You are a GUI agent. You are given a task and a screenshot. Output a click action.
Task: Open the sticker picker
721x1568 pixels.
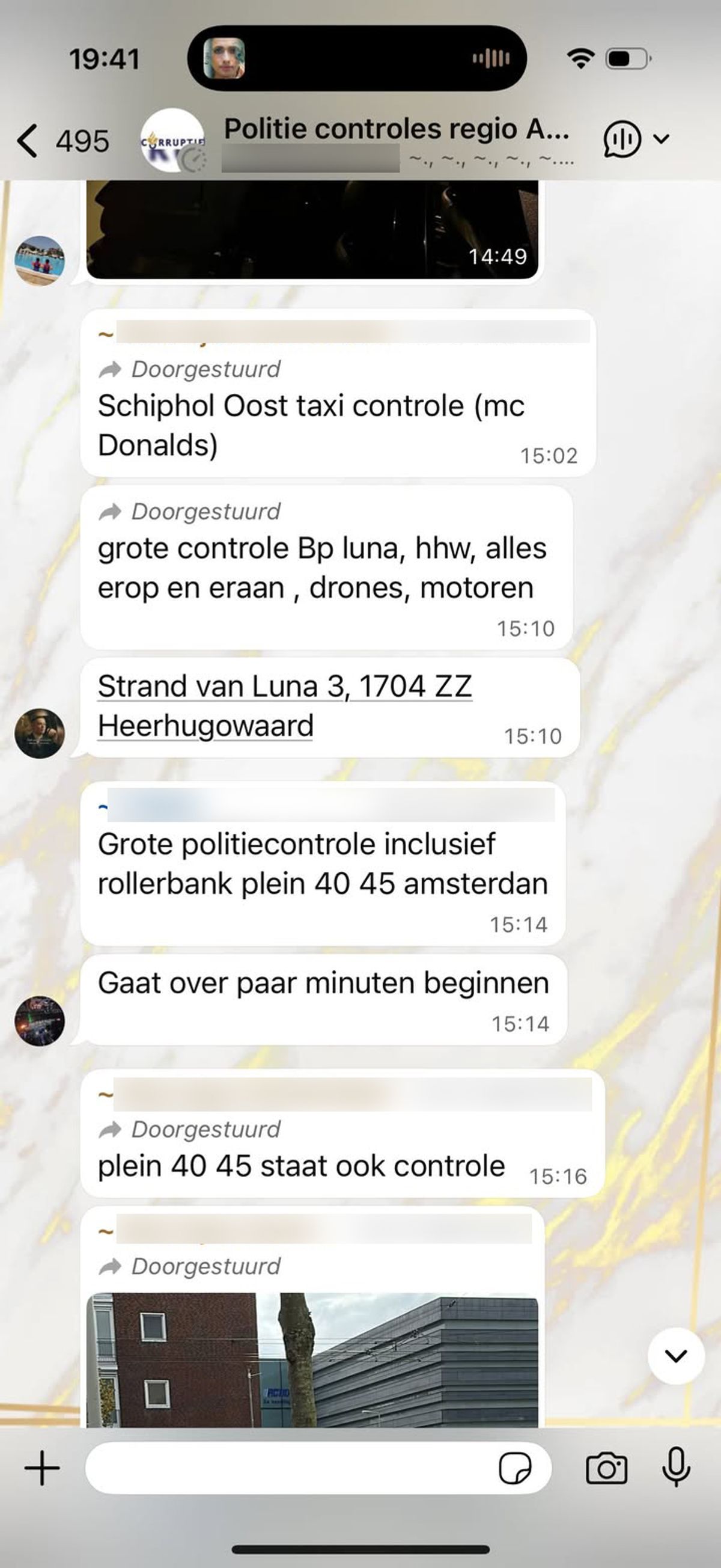(x=515, y=1468)
